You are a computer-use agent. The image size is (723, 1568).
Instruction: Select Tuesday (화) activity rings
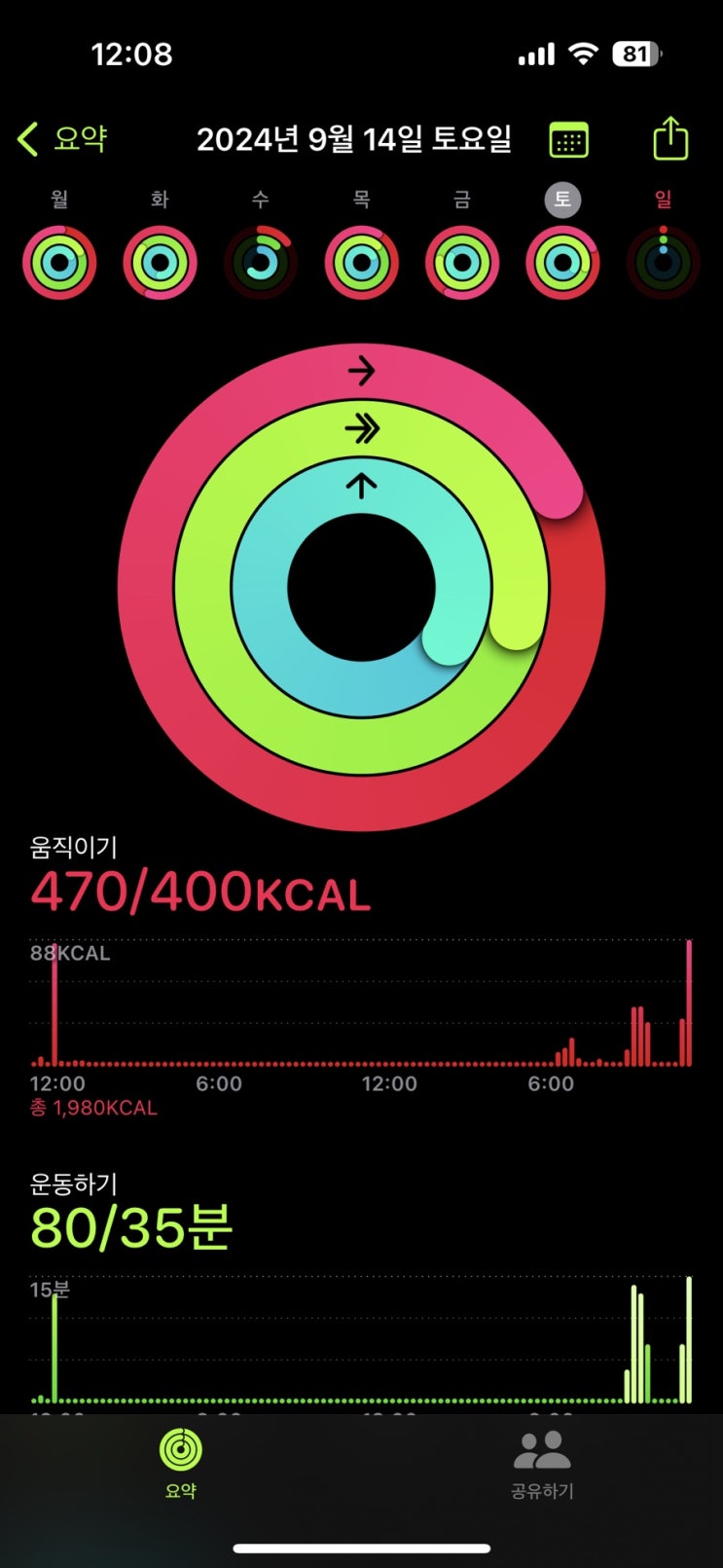[x=160, y=262]
